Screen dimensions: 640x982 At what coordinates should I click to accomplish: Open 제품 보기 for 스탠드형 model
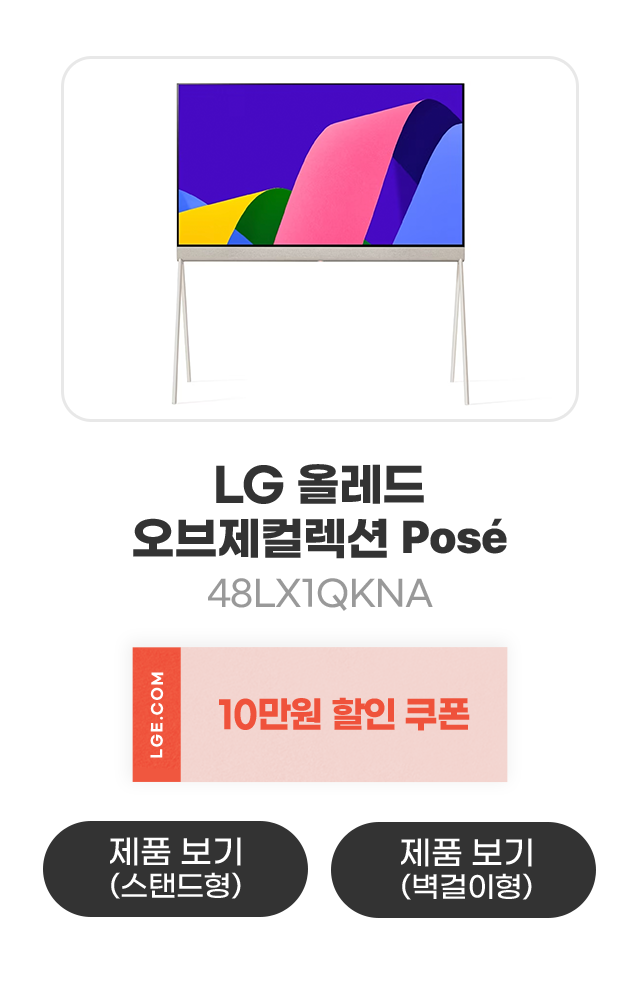175,869
